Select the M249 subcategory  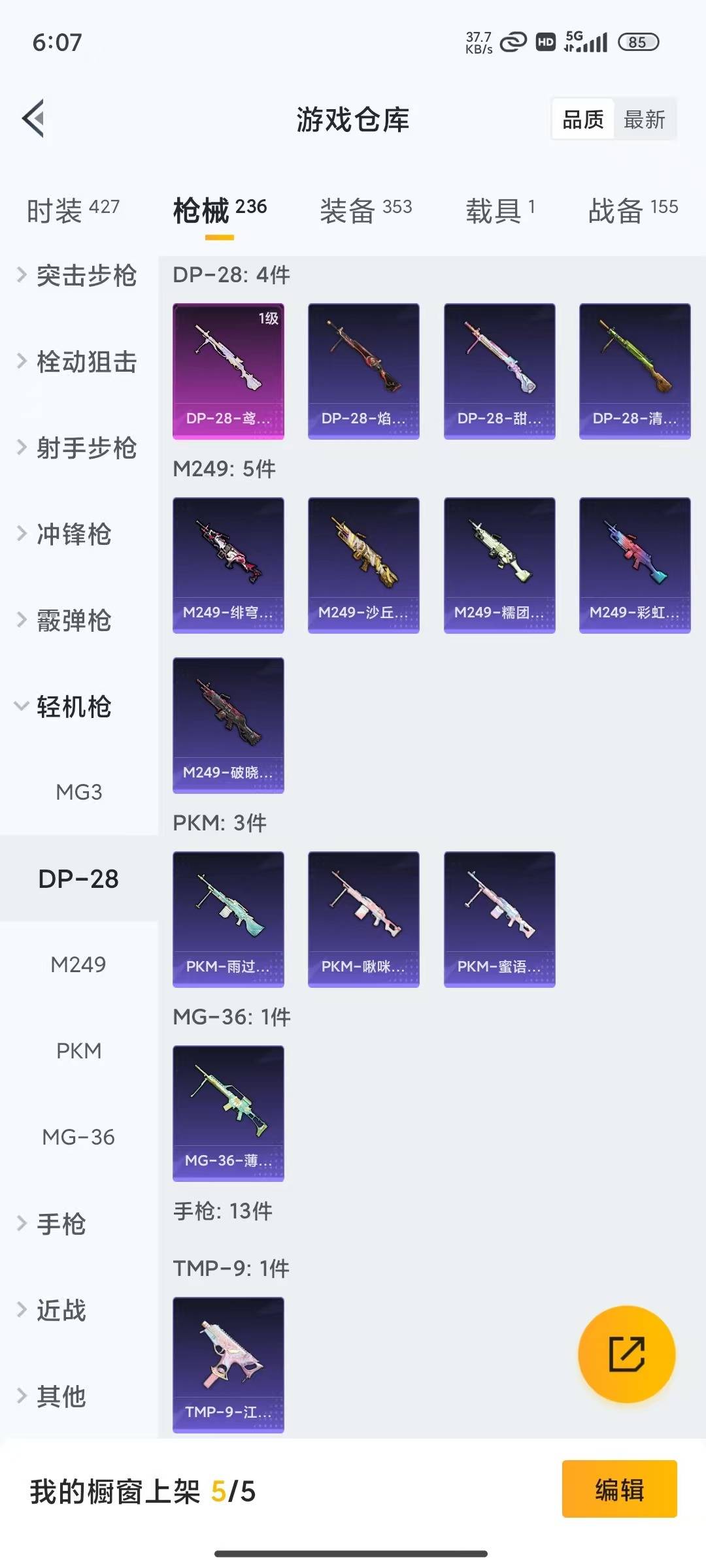pos(78,965)
